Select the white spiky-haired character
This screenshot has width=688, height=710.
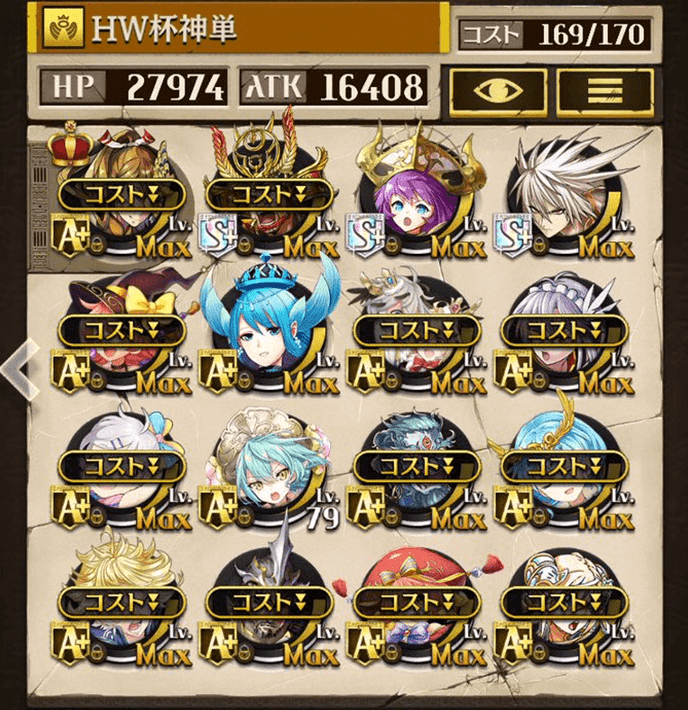coord(563,195)
